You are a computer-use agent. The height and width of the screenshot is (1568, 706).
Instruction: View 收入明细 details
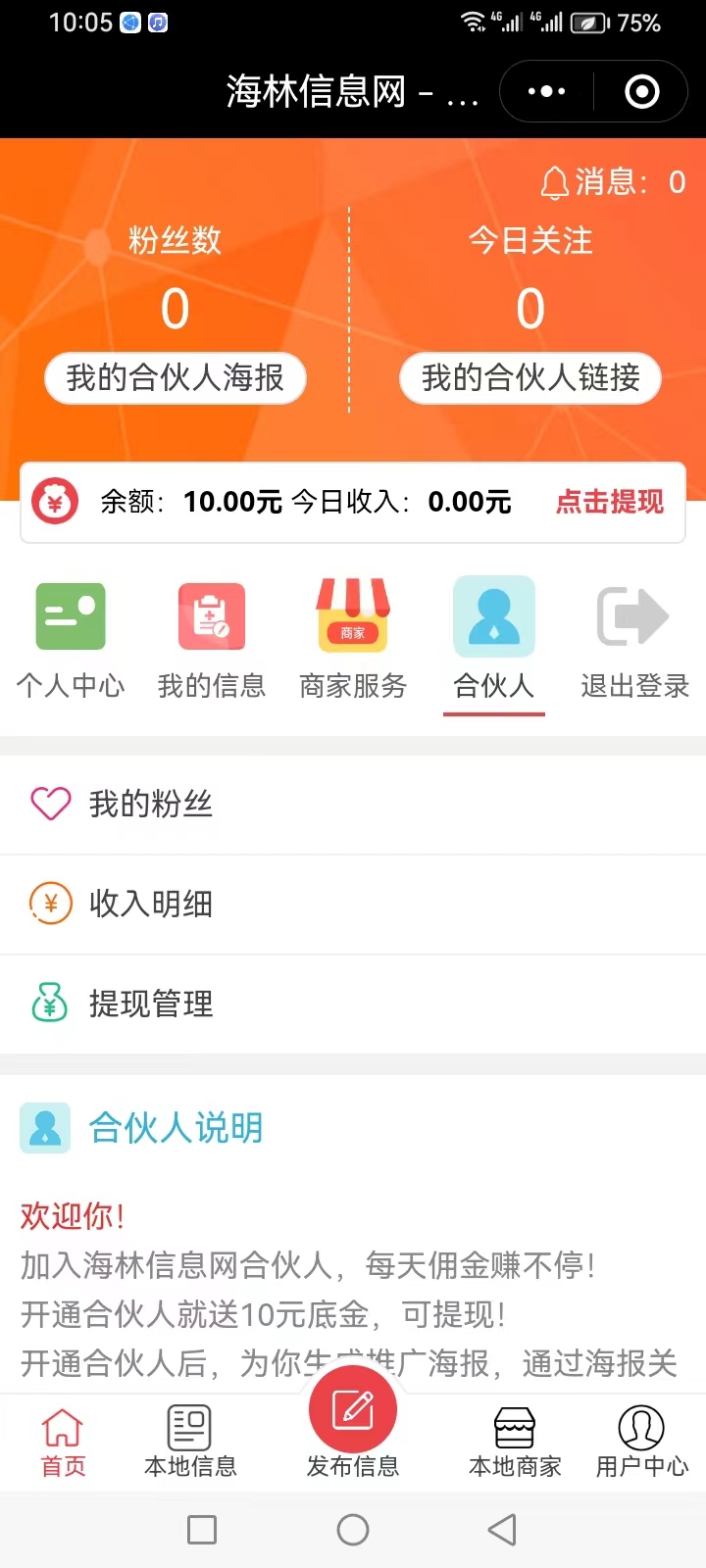coord(353,905)
